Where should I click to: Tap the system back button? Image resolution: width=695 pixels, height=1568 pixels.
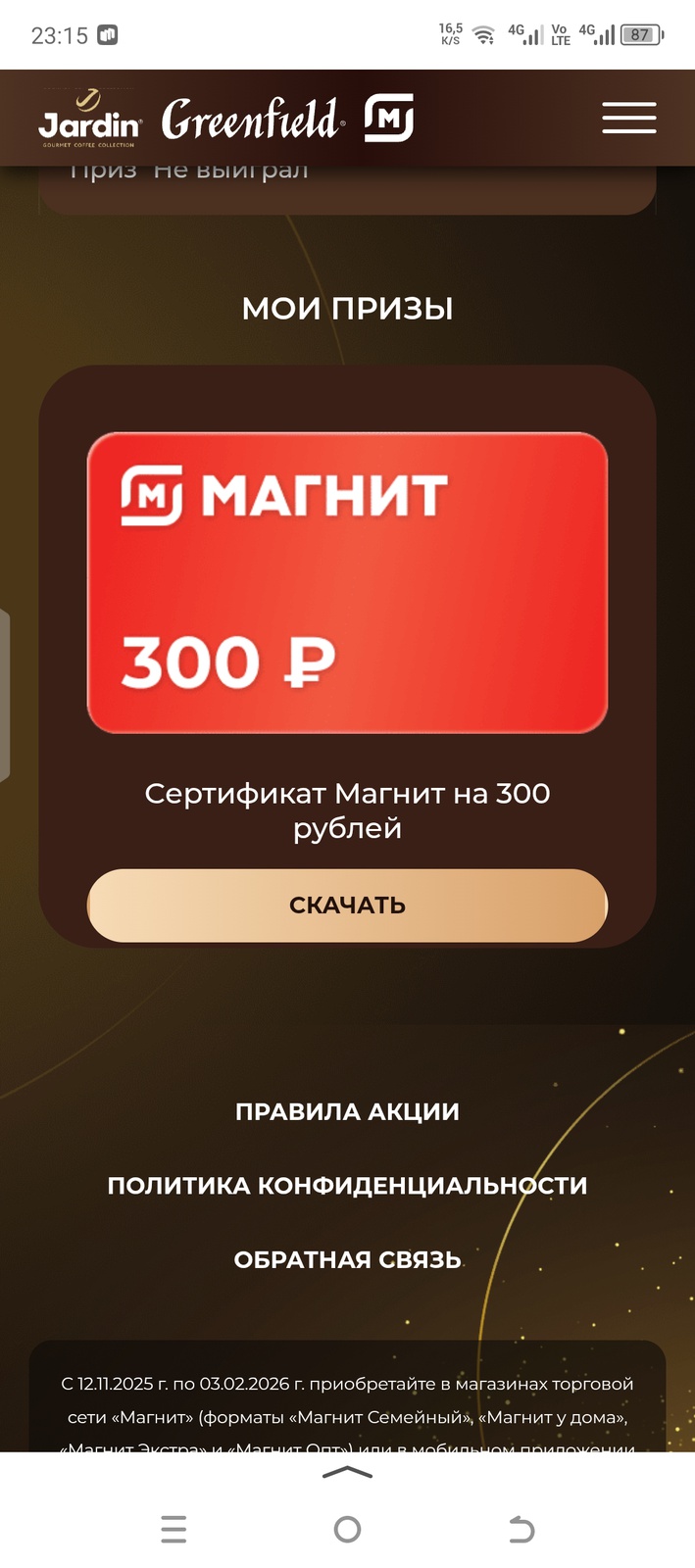(521, 1529)
